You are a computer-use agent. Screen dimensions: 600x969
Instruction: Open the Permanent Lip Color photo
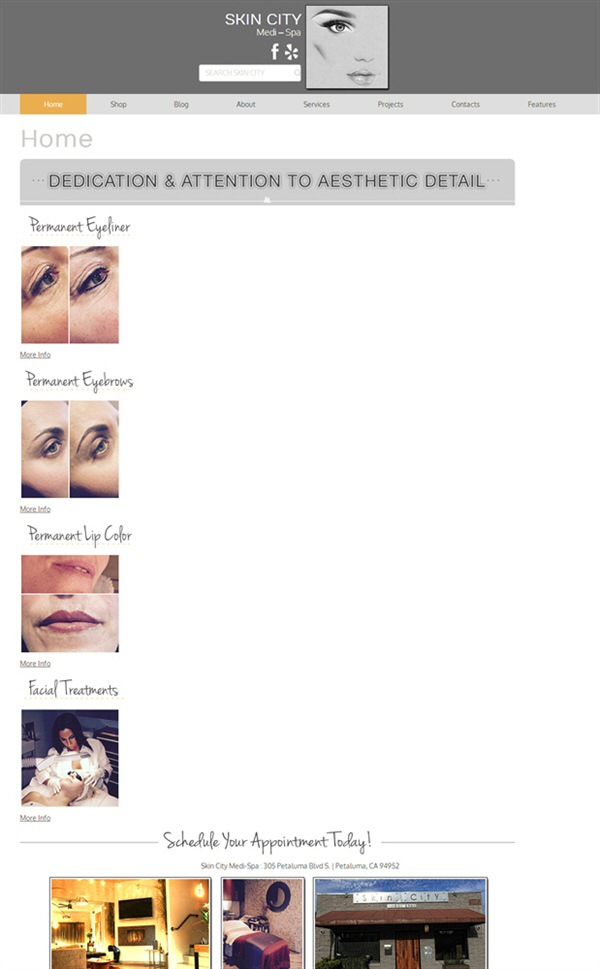click(70, 604)
